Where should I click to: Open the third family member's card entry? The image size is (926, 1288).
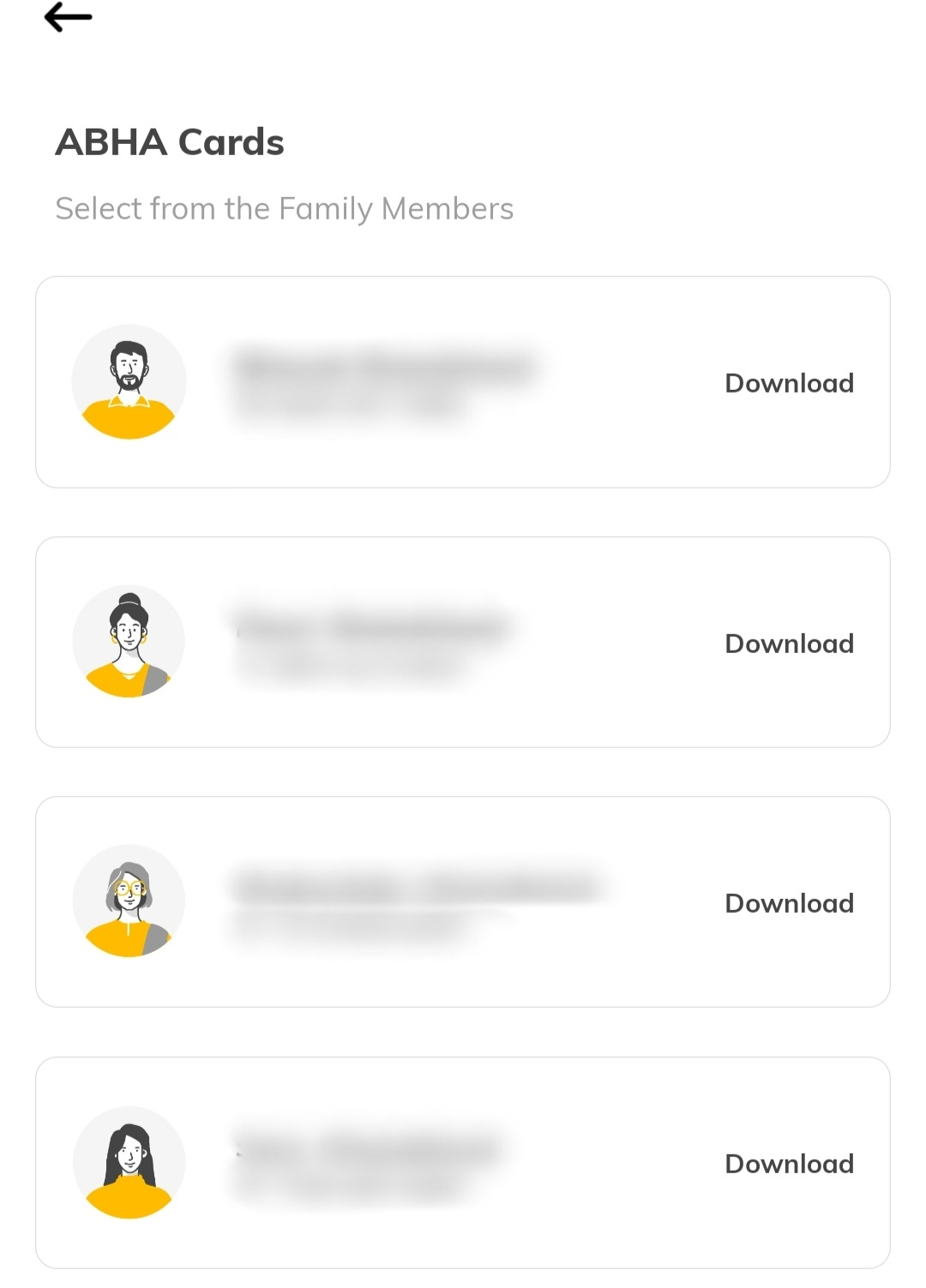coord(463,901)
